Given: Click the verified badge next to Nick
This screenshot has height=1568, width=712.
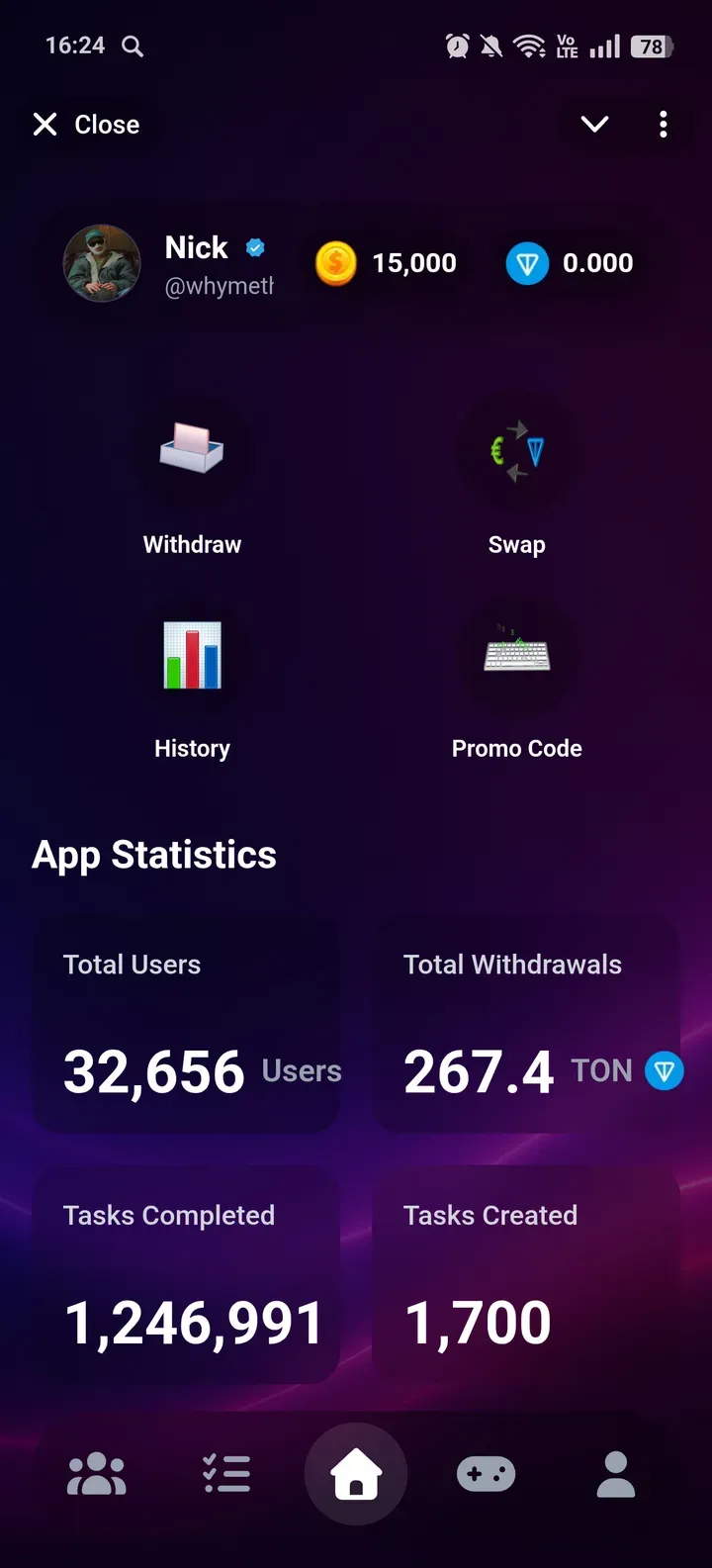Looking at the screenshot, I should (254, 247).
